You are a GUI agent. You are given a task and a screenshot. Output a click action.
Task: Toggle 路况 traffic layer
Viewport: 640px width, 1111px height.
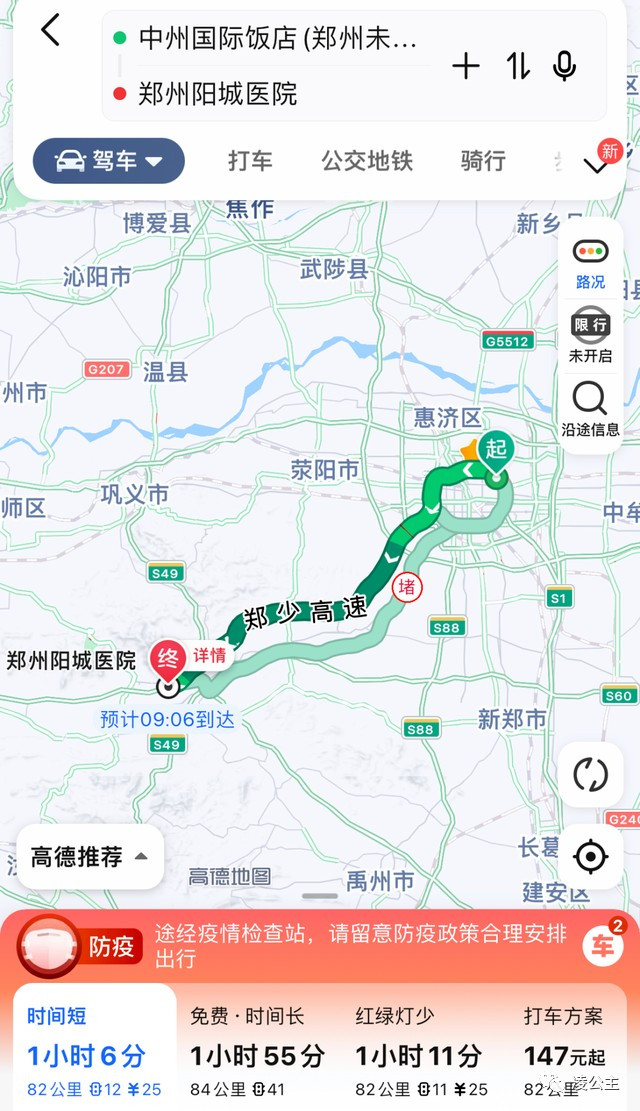(x=590, y=262)
